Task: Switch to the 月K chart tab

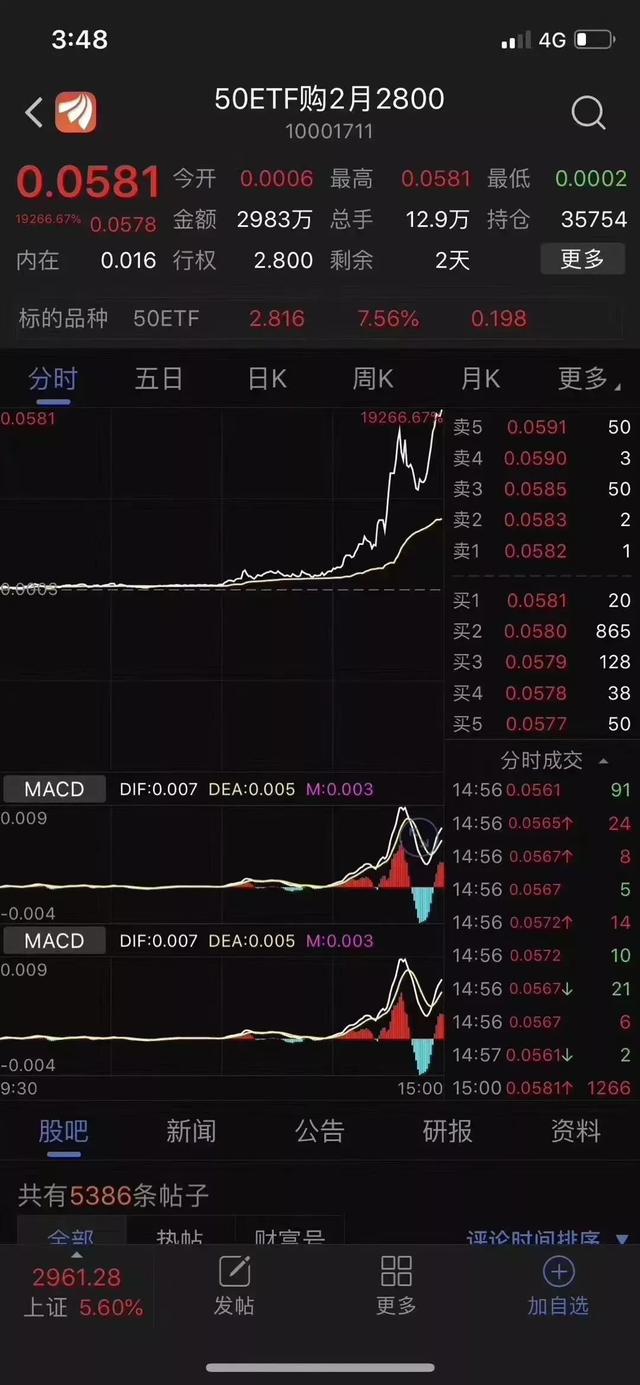Action: 480,380
